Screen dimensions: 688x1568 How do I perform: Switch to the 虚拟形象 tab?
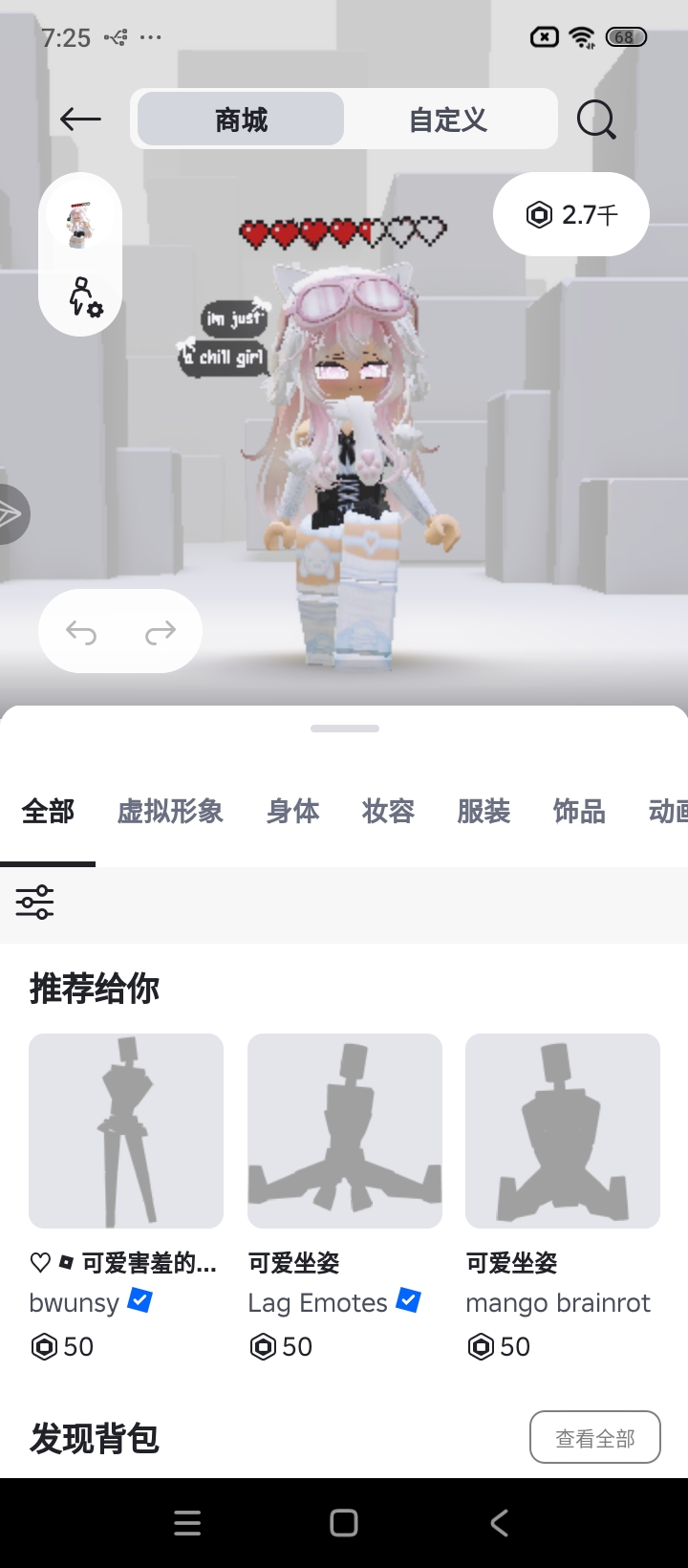point(170,812)
